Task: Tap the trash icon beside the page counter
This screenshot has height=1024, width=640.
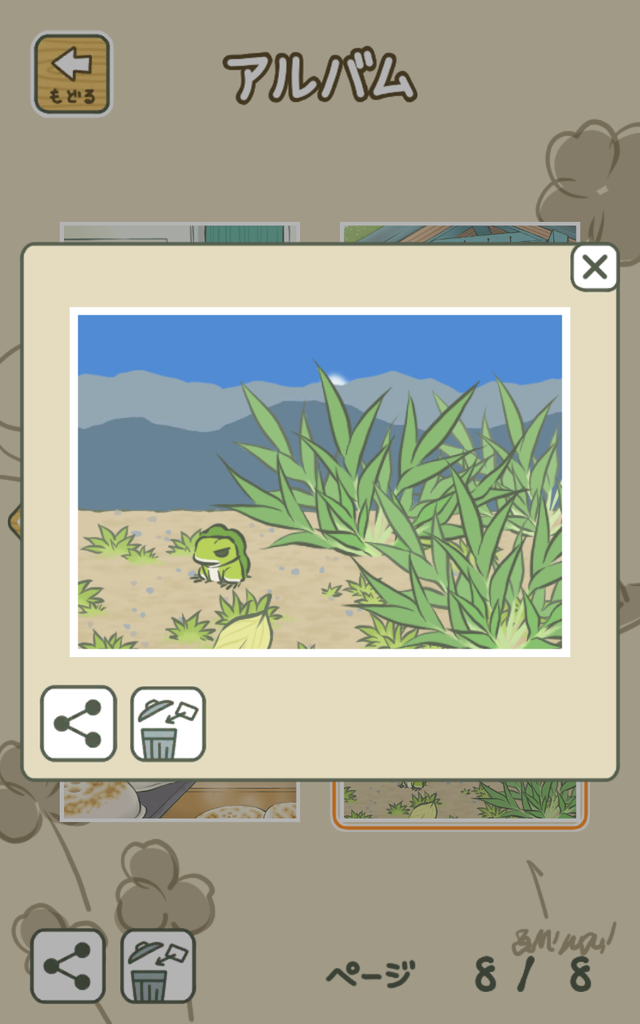Action: pyautogui.click(x=157, y=965)
